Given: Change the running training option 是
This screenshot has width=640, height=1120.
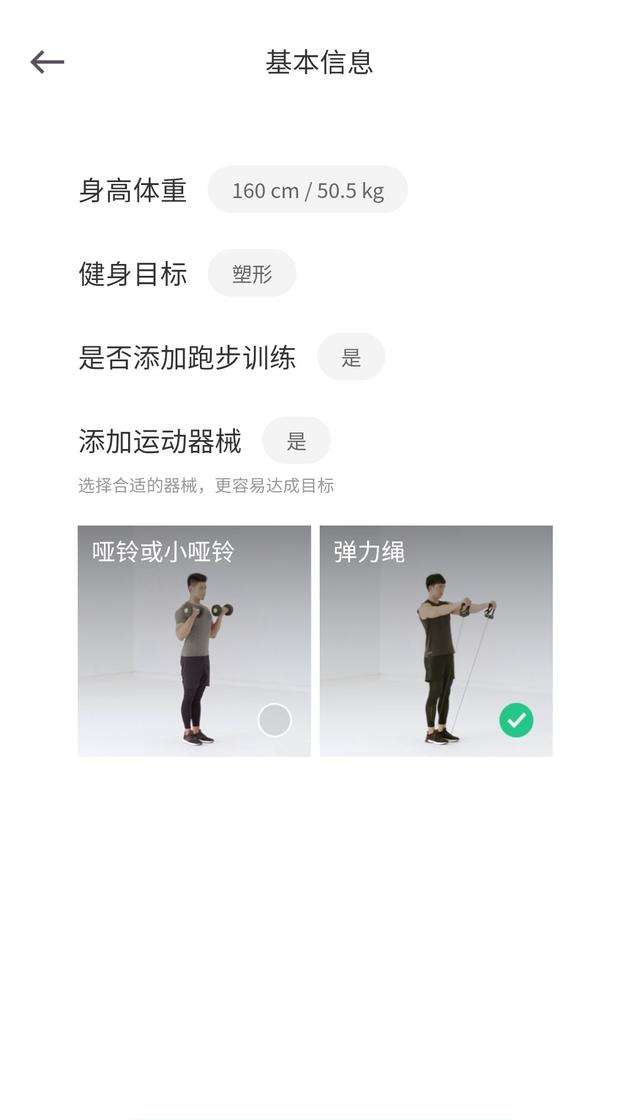Looking at the screenshot, I should coord(351,358).
